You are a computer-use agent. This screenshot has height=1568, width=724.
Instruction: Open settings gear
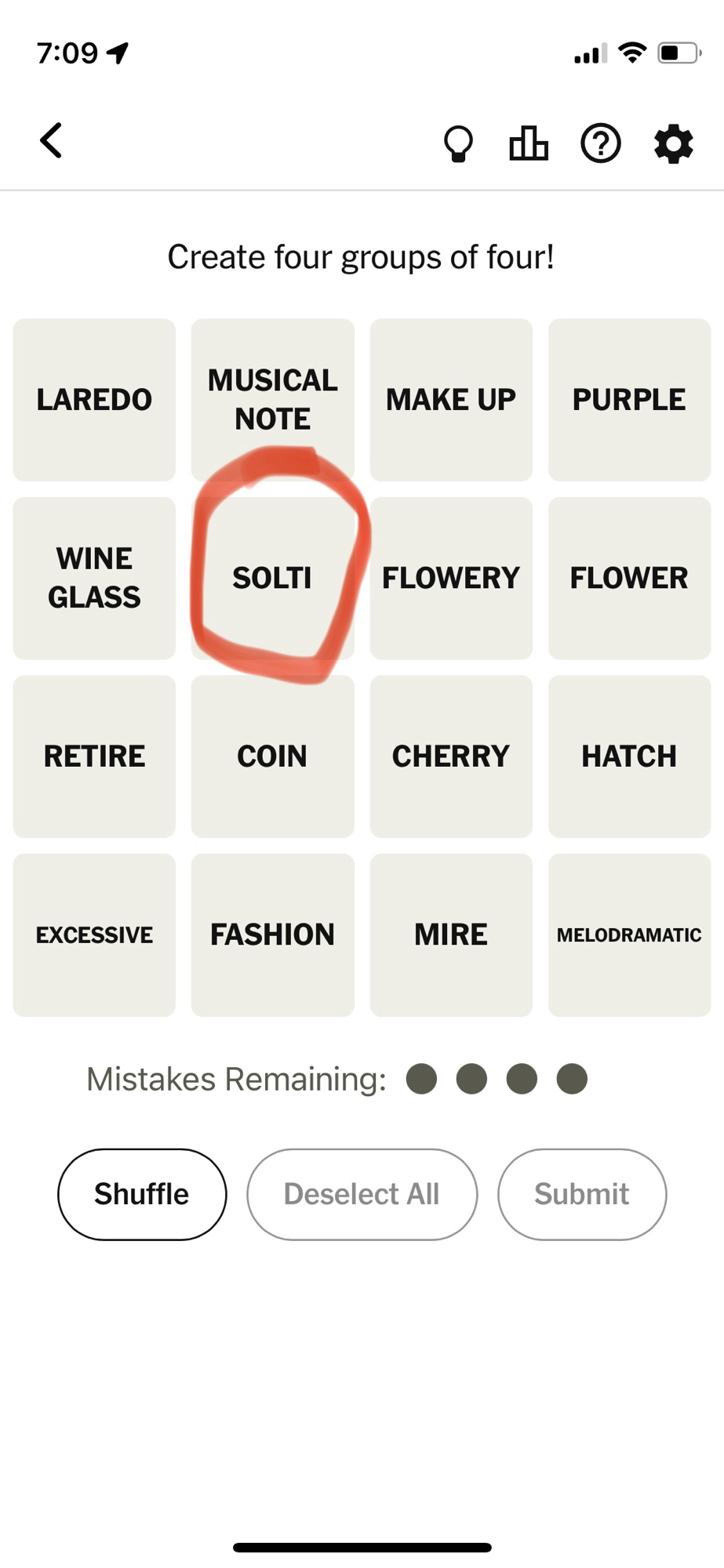tap(673, 144)
